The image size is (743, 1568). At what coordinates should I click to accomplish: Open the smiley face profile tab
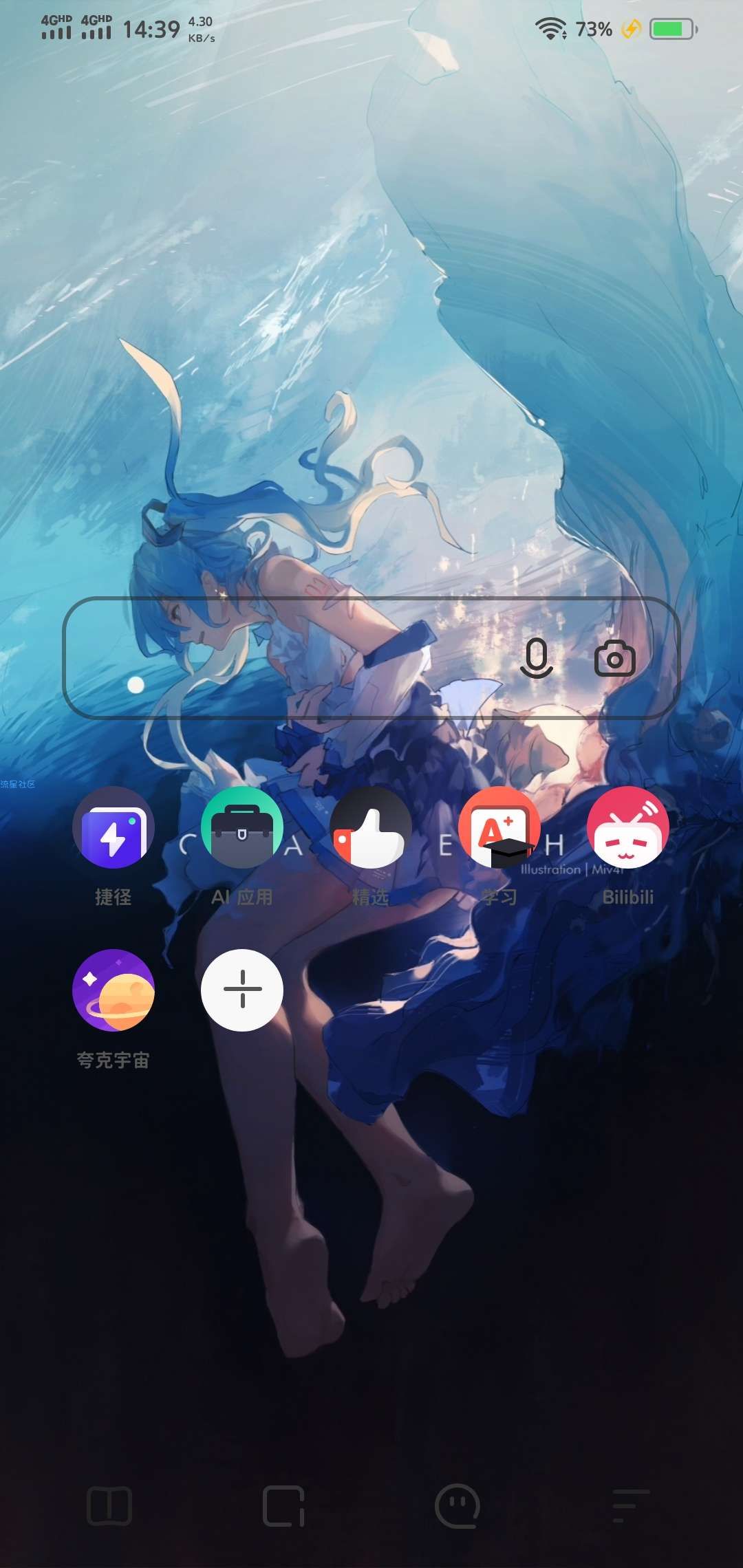tap(457, 1506)
